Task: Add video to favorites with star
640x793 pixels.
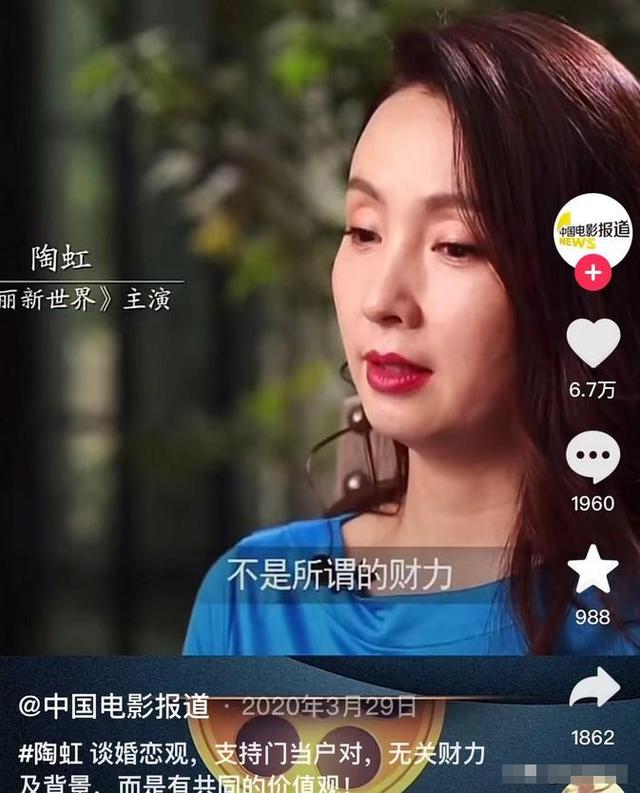Action: [593, 570]
